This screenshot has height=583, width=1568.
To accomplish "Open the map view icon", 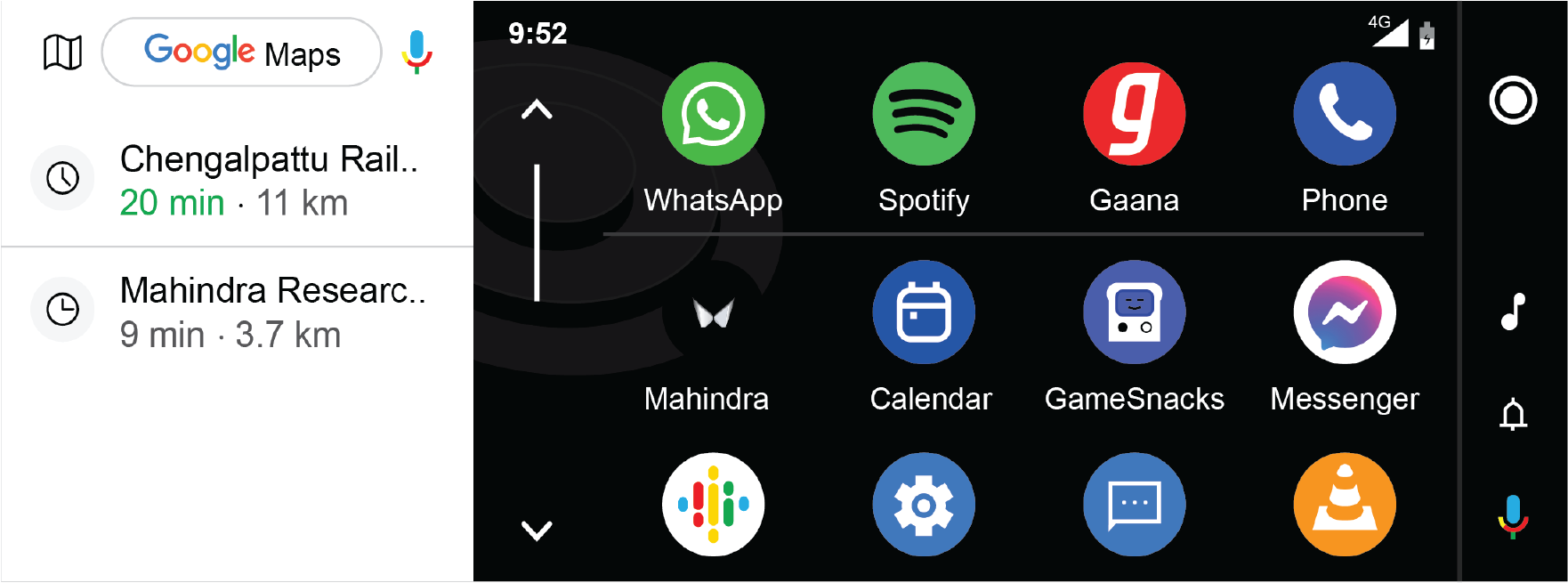I will coord(62,53).
